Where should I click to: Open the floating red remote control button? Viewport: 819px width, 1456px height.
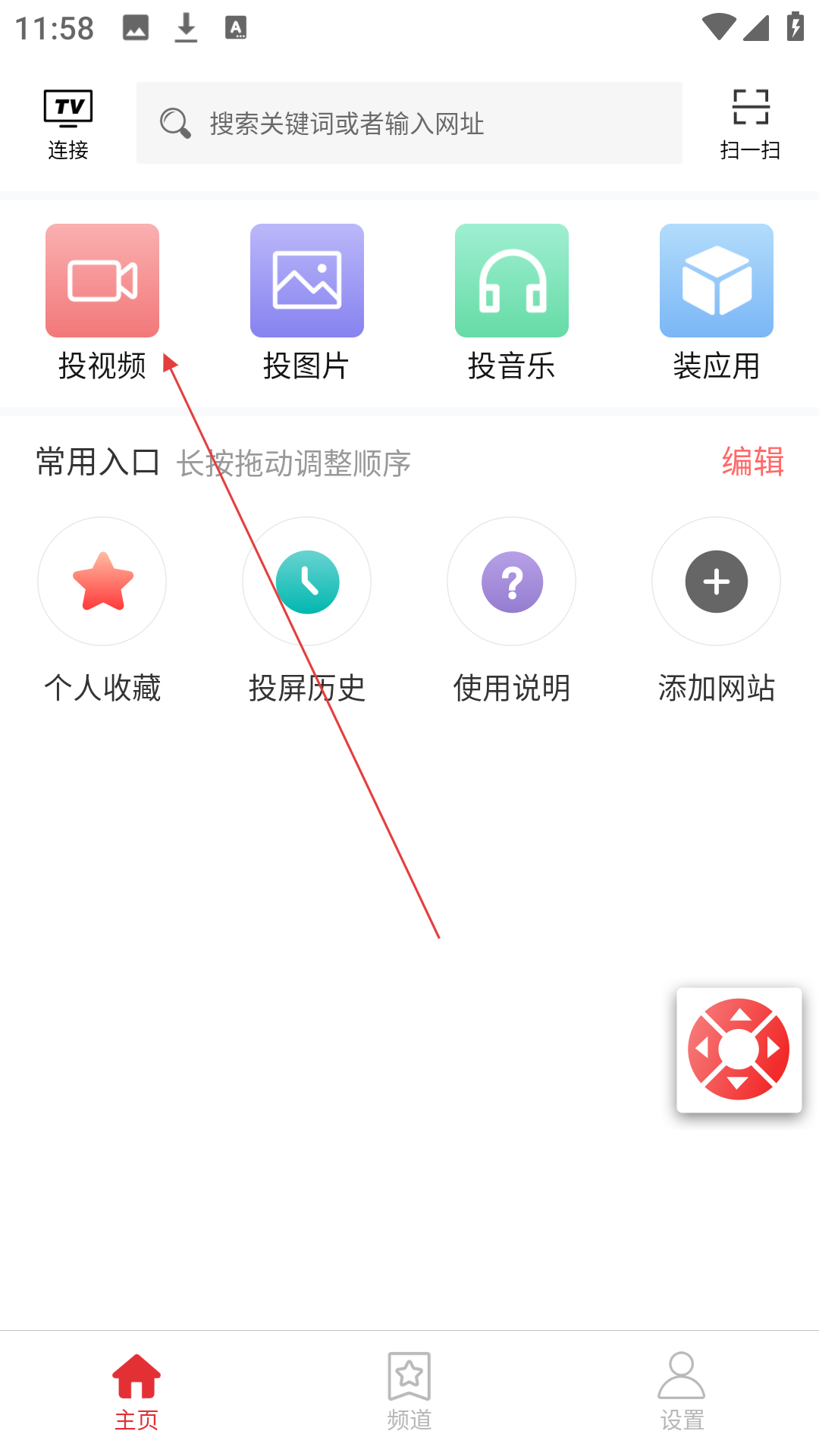coord(739,1050)
